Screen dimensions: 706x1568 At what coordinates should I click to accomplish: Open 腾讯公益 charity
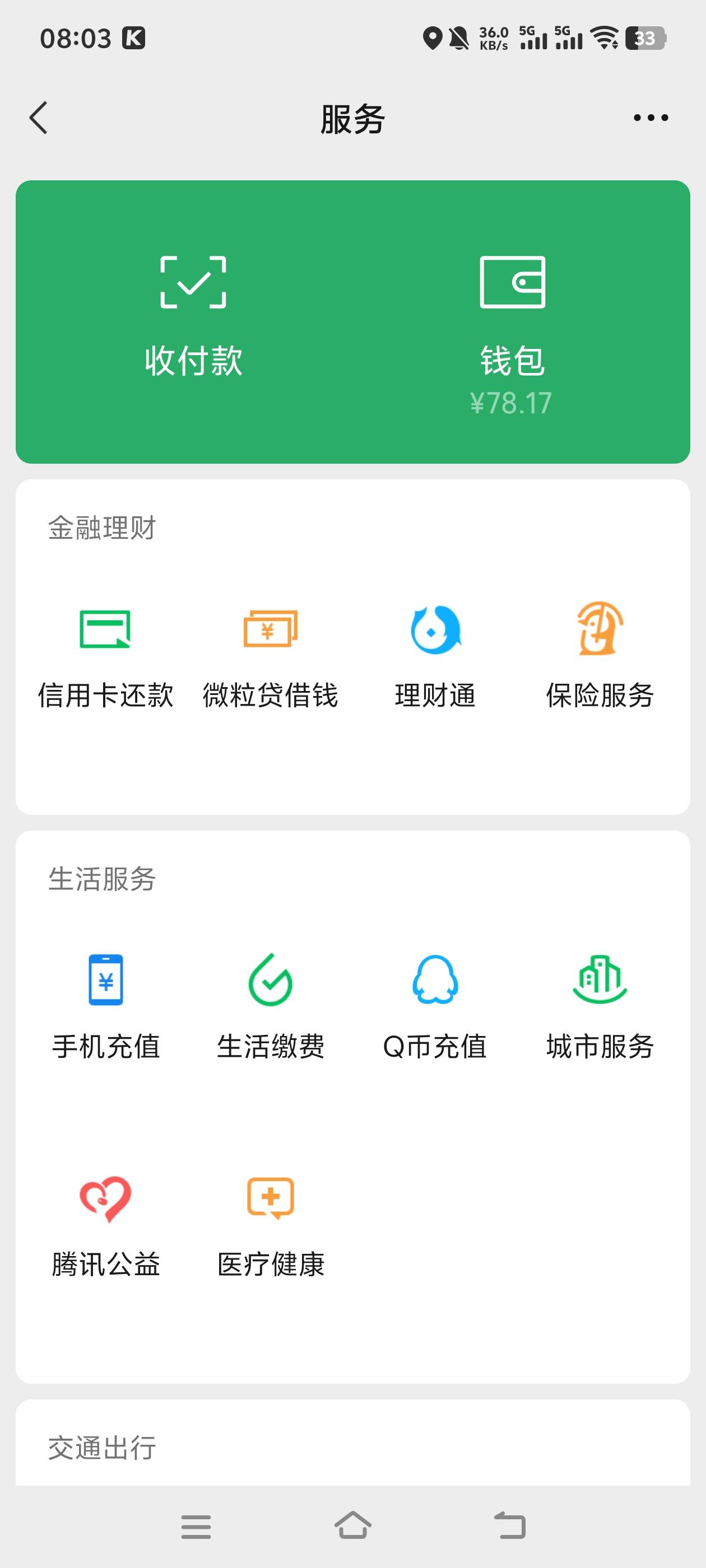coord(105,1226)
